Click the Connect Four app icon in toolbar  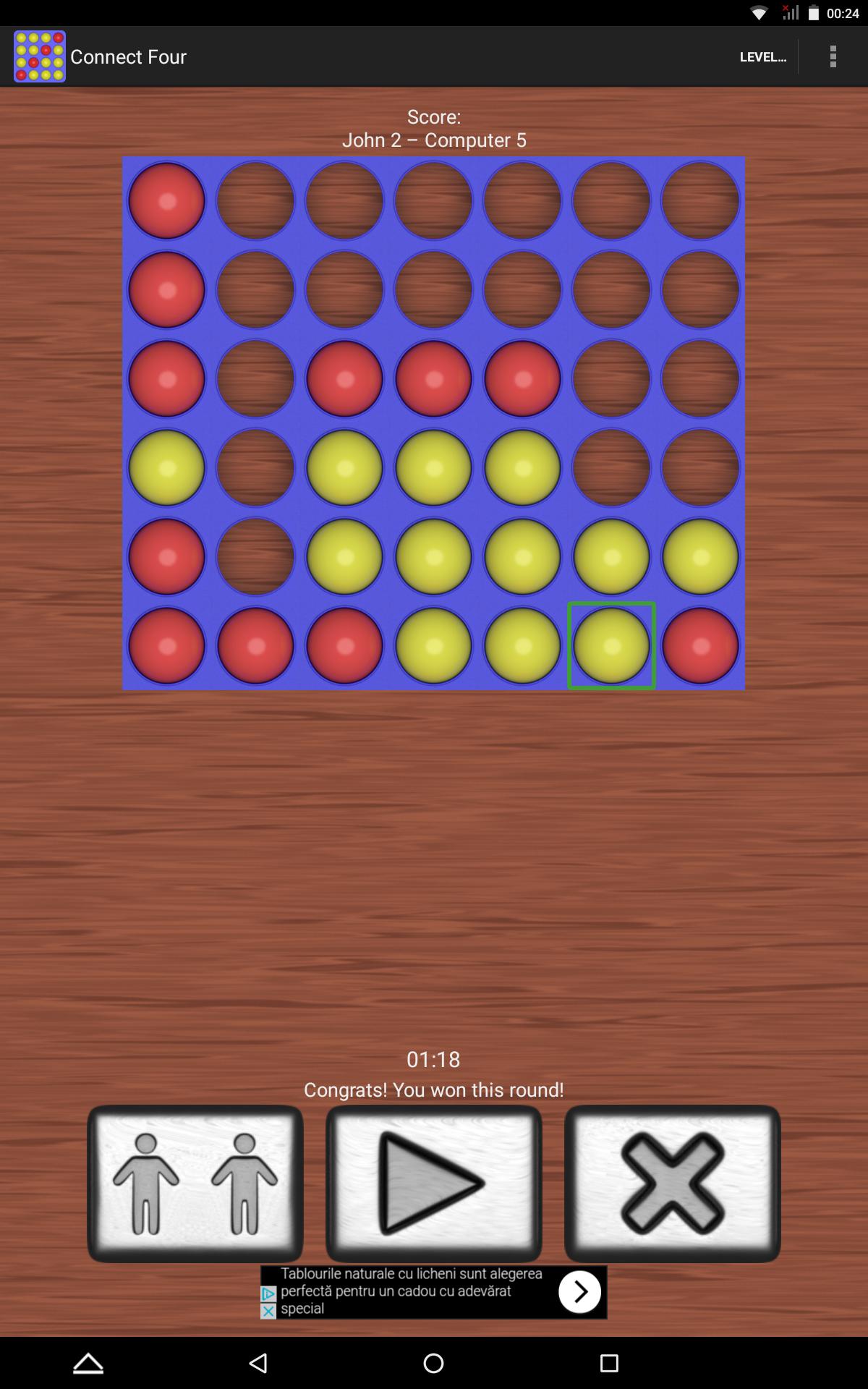(40, 56)
